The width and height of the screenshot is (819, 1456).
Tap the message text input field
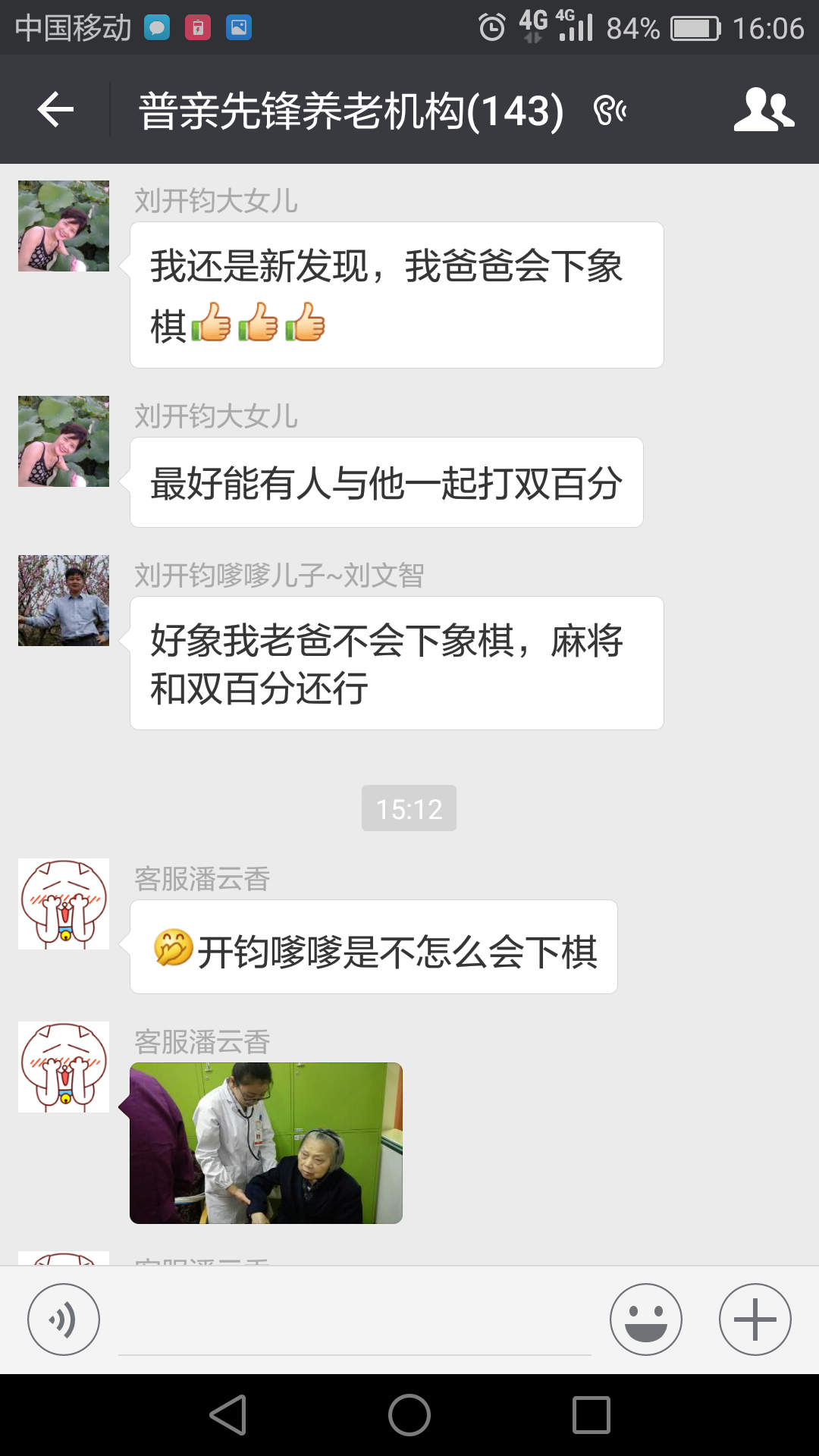[x=354, y=1323]
